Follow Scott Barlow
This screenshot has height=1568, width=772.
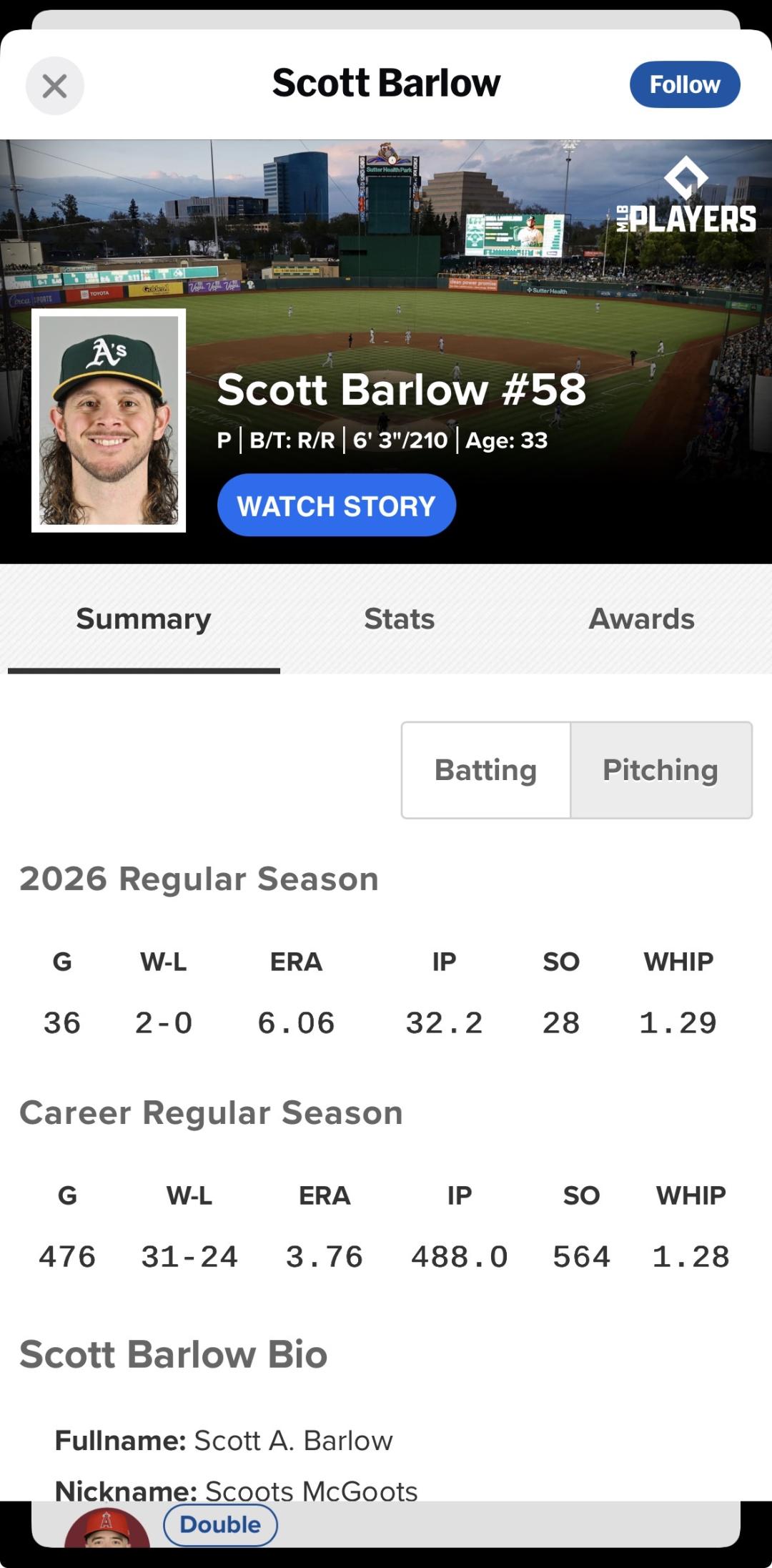pyautogui.click(x=684, y=84)
